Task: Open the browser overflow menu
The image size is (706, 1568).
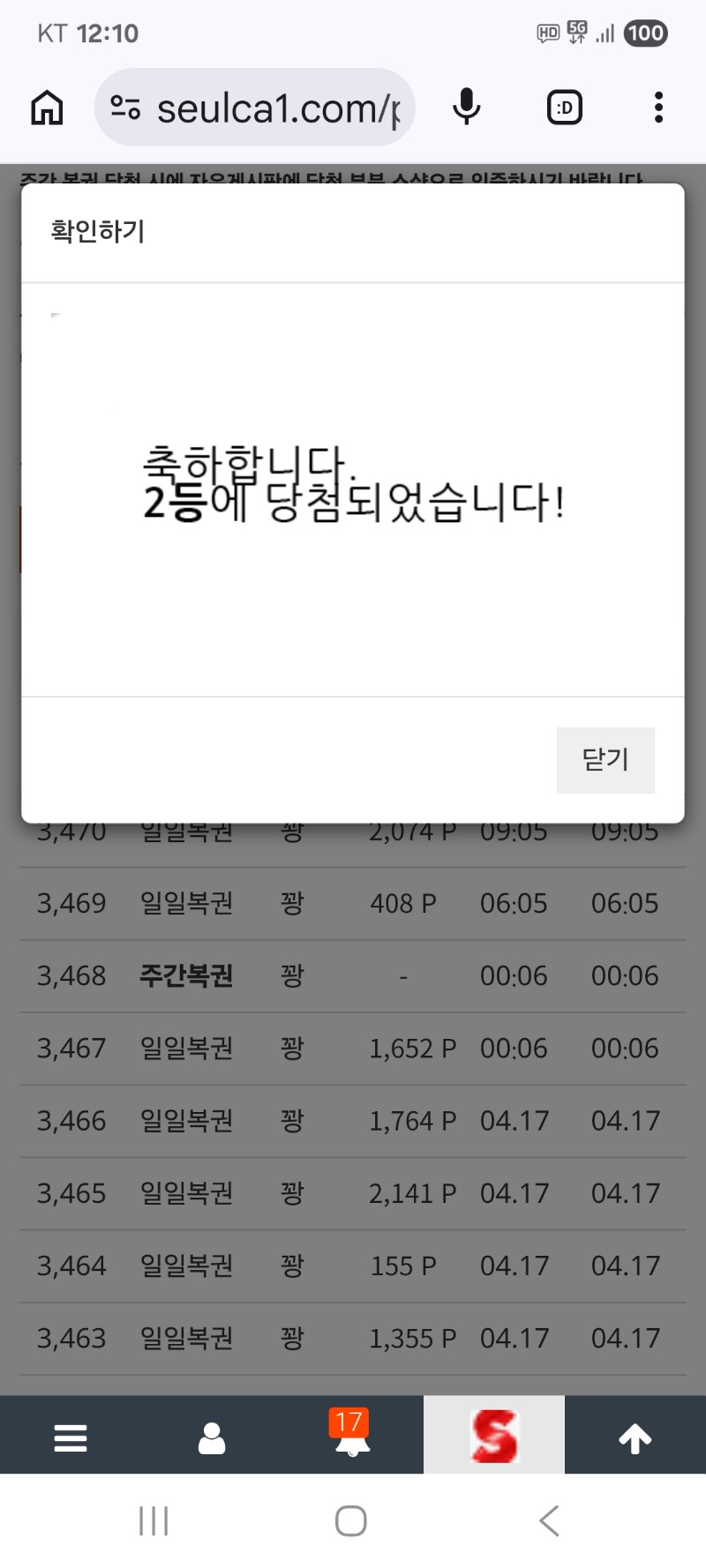Action: 658,108
